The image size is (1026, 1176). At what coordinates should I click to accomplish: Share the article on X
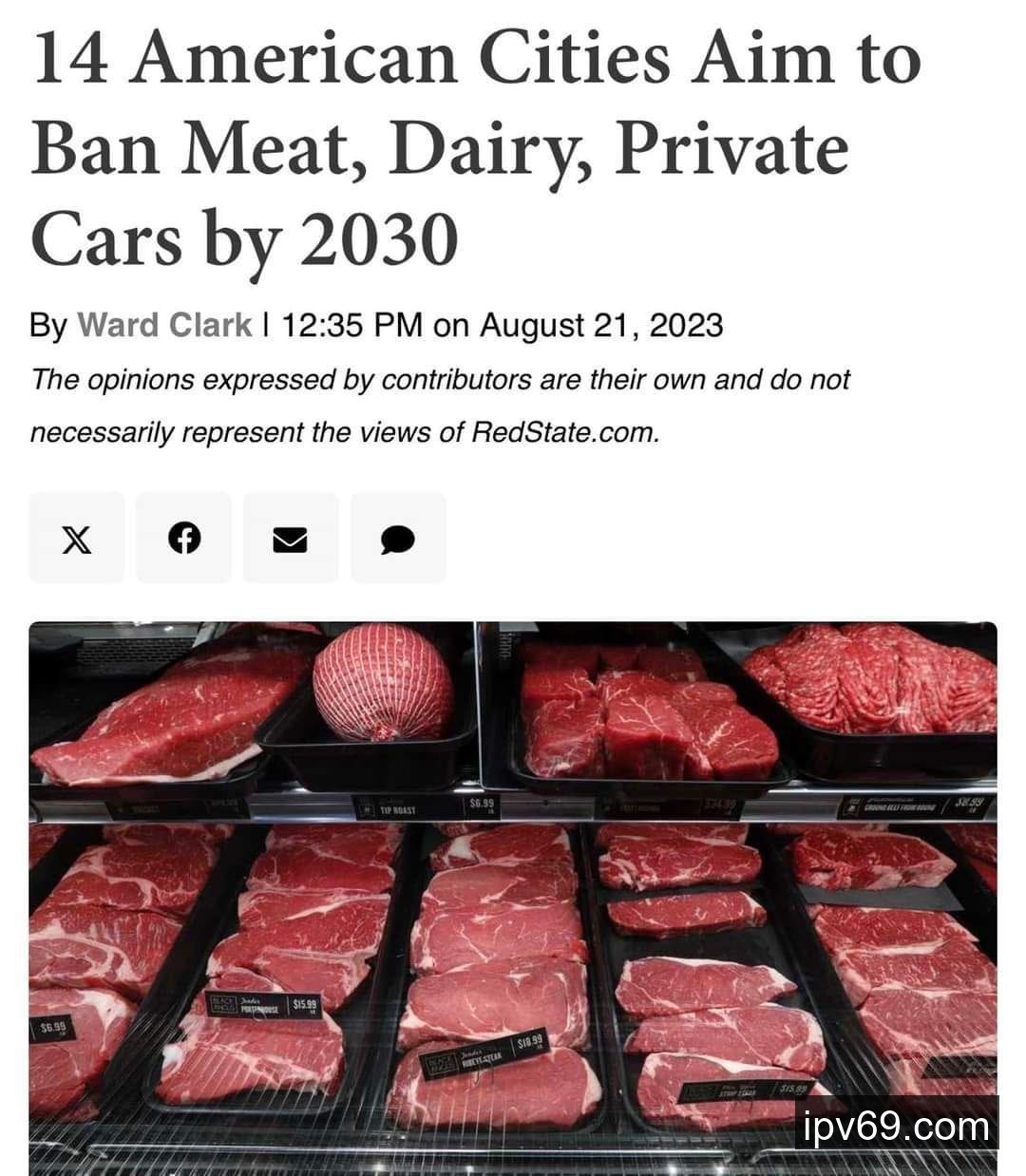pos(77,539)
